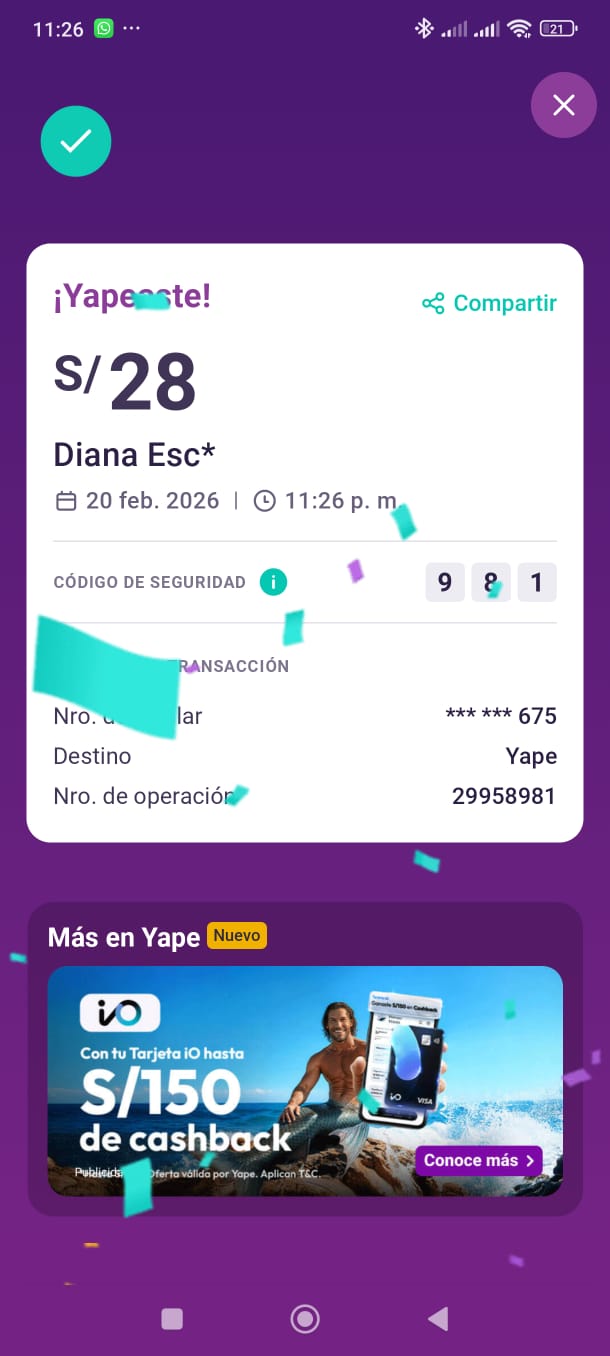Image resolution: width=610 pixels, height=1356 pixels.
Task: Go to the phone's home screen
Action: pyautogui.click(x=305, y=1319)
